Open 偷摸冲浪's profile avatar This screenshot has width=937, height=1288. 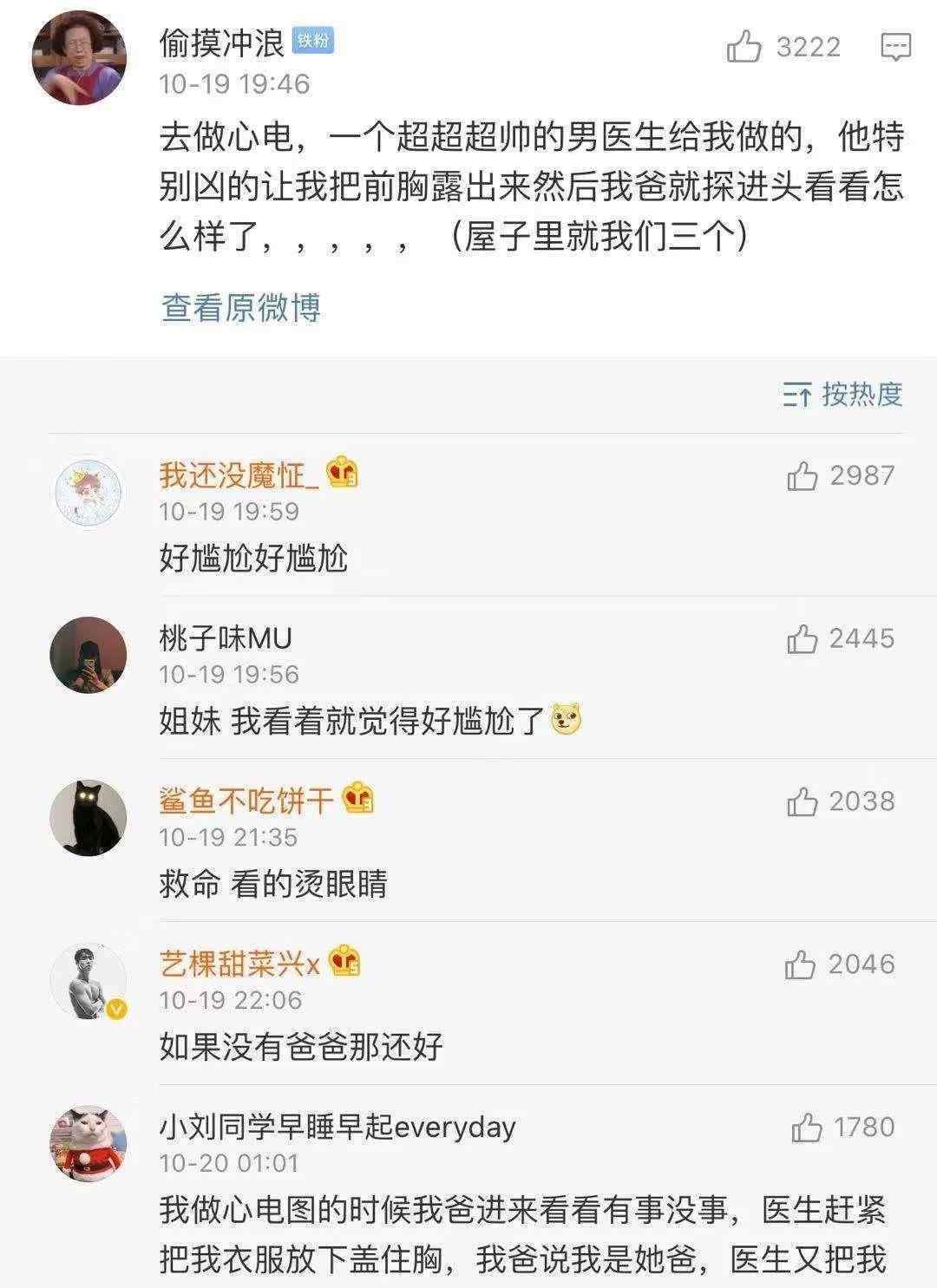click(79, 58)
